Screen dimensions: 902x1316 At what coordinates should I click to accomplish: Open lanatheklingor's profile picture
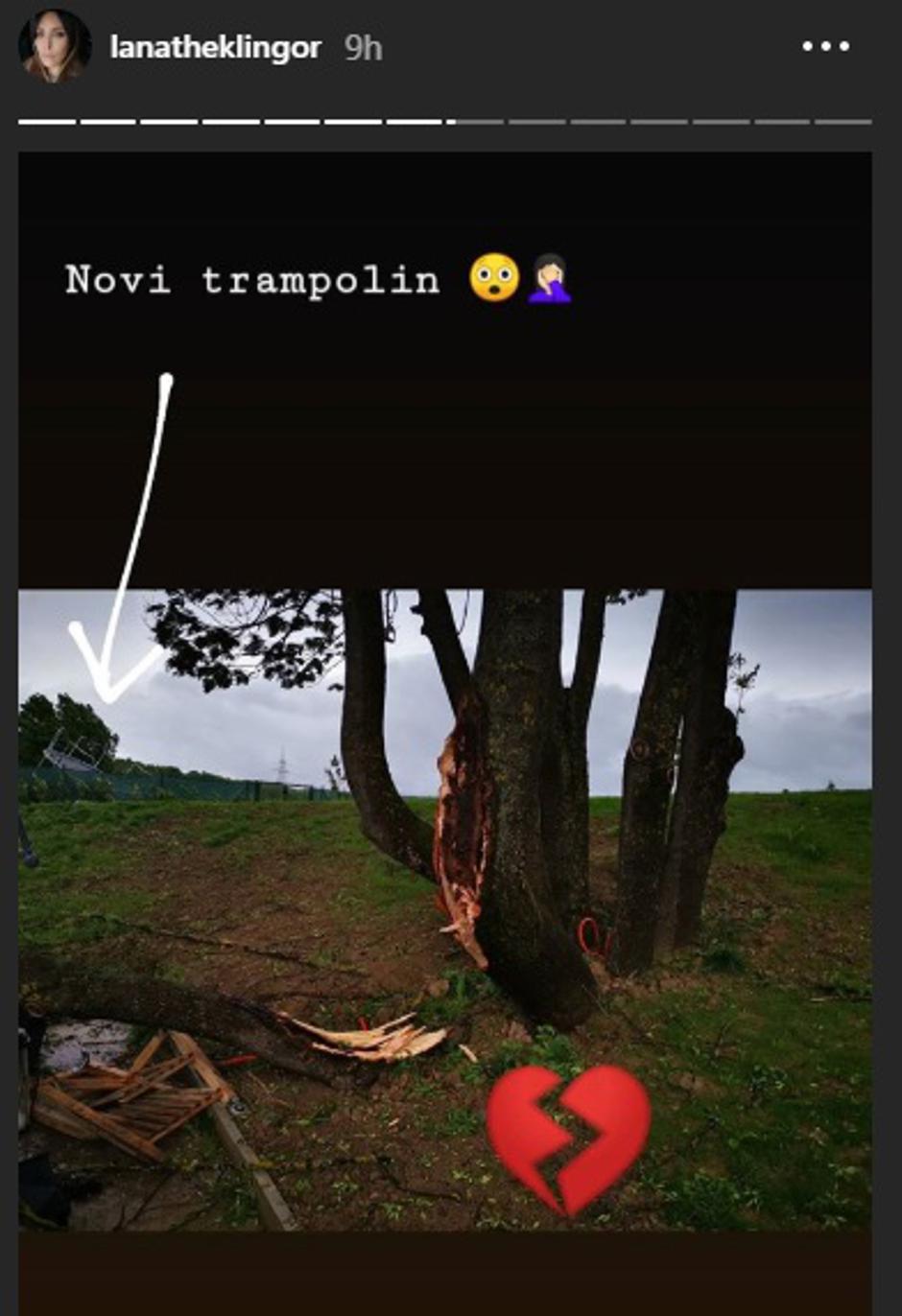54,46
